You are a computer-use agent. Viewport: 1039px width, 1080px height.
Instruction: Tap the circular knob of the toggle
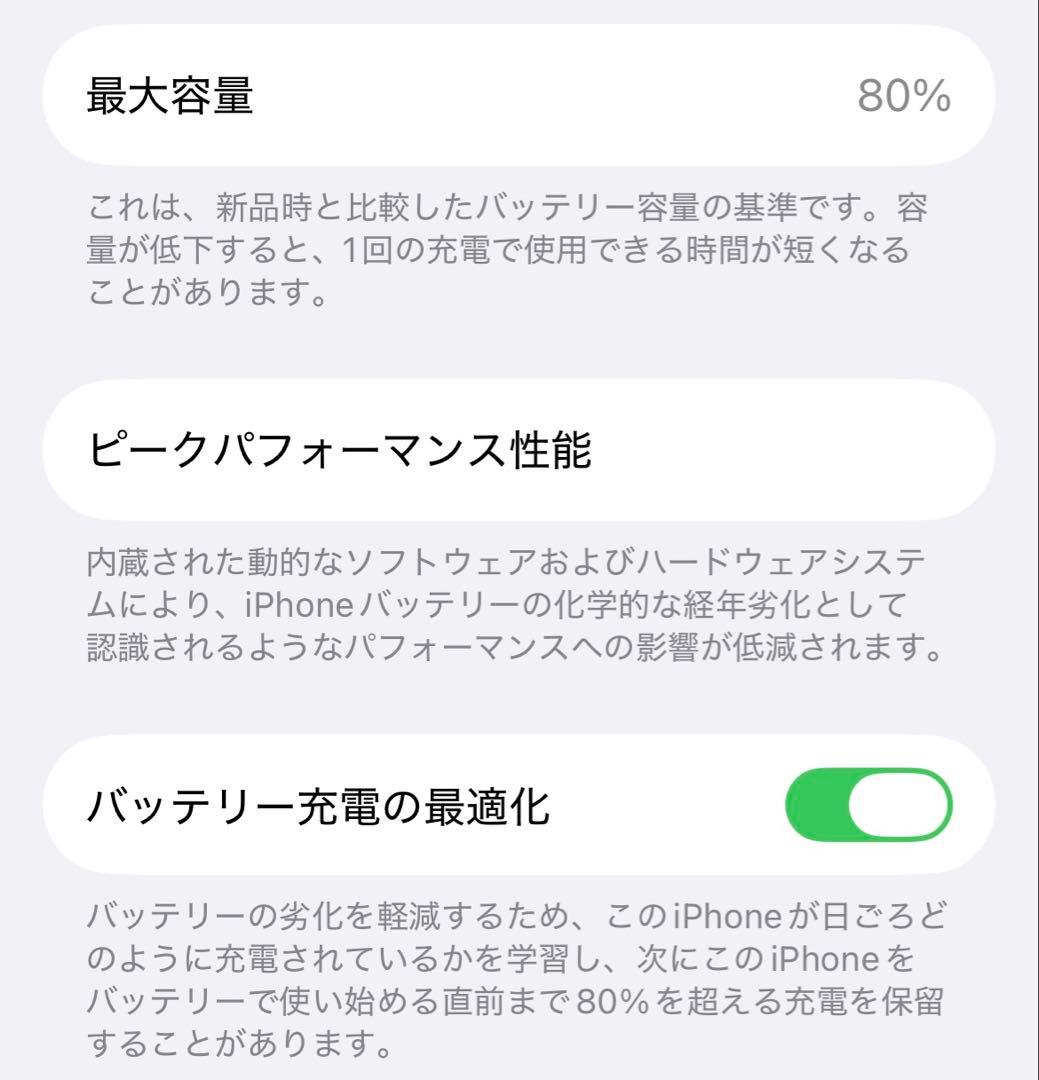click(904, 806)
